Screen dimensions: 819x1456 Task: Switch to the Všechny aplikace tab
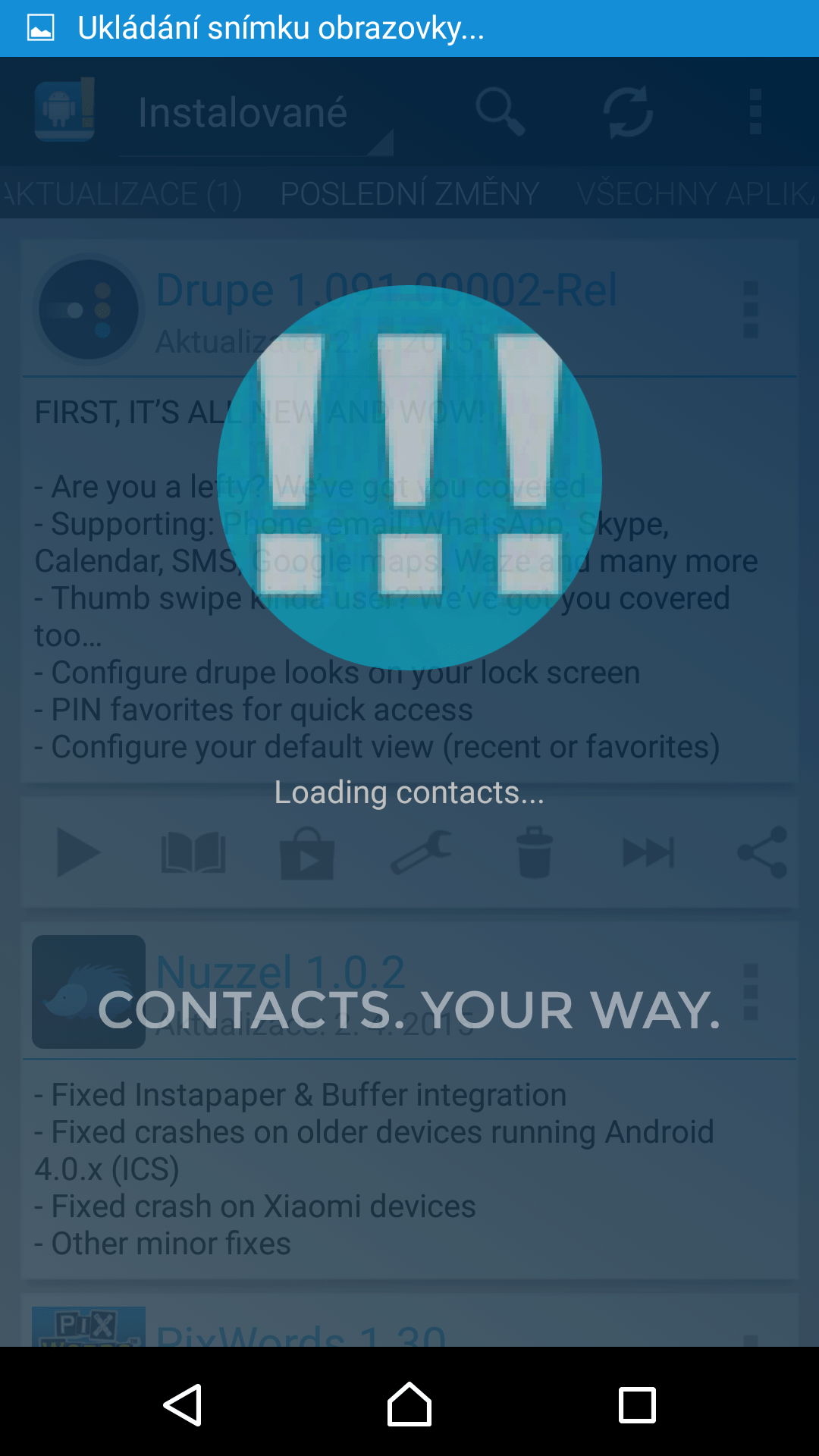coord(698,193)
